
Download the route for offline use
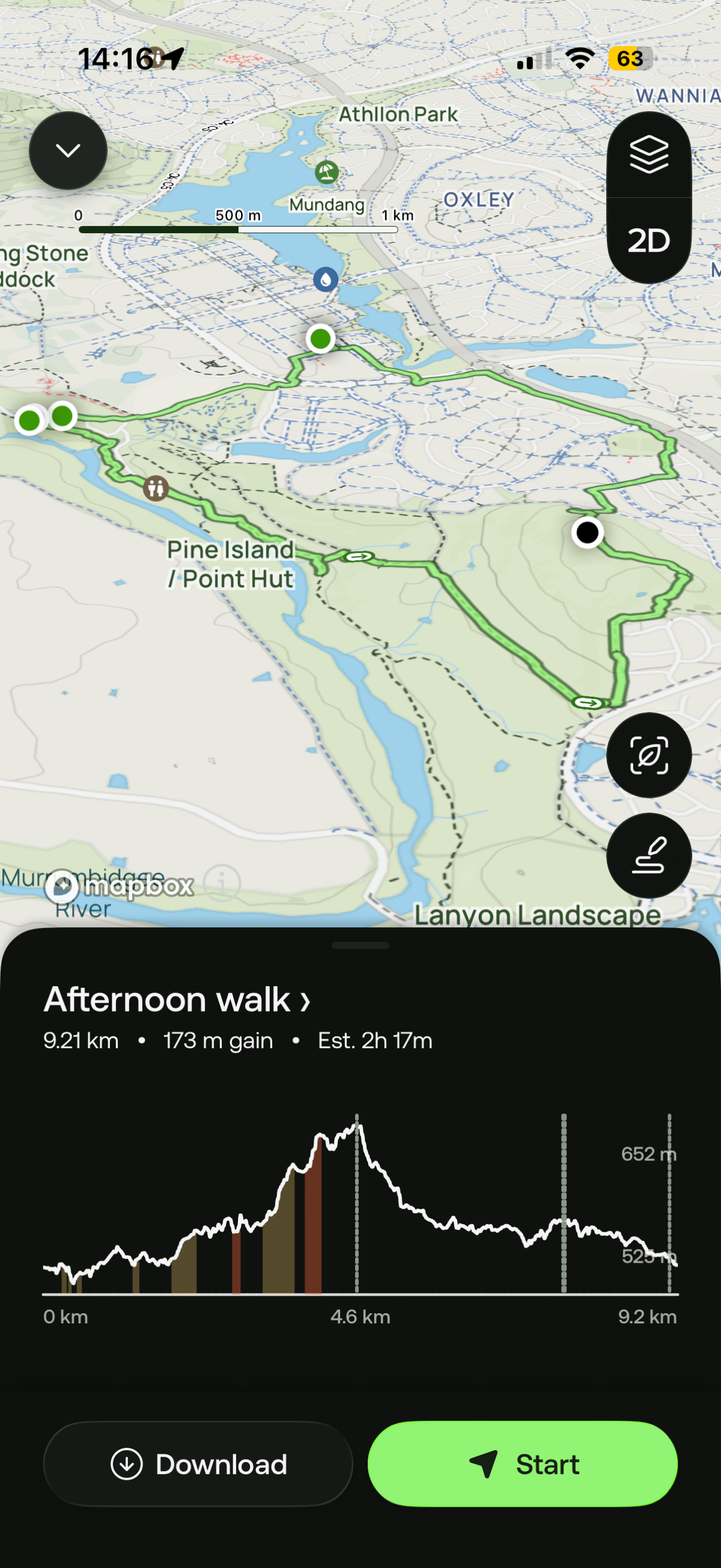pyautogui.click(x=198, y=1464)
